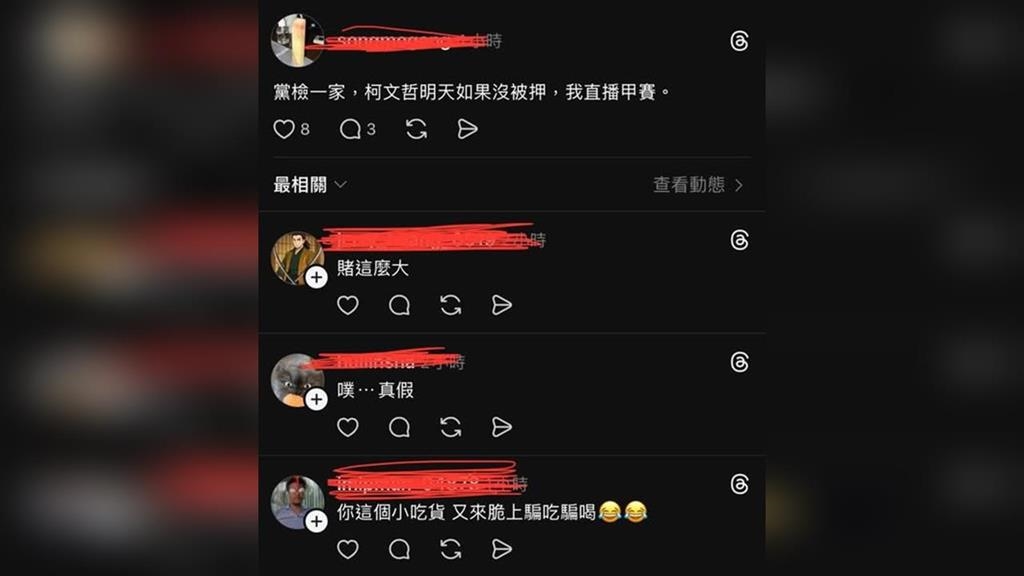Open 查看動態

point(697,185)
